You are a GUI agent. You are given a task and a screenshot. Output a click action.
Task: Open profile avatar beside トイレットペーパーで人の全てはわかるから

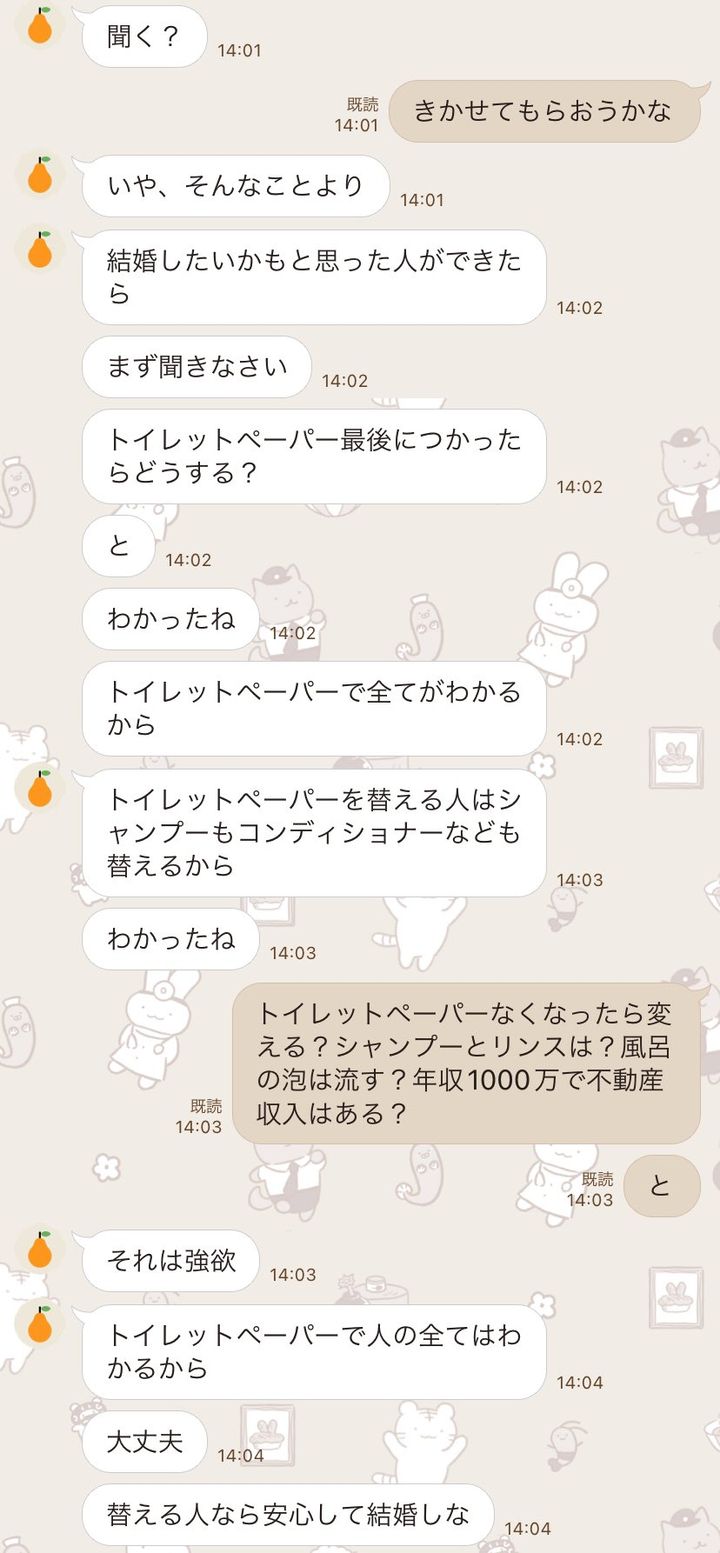pos(40,1324)
